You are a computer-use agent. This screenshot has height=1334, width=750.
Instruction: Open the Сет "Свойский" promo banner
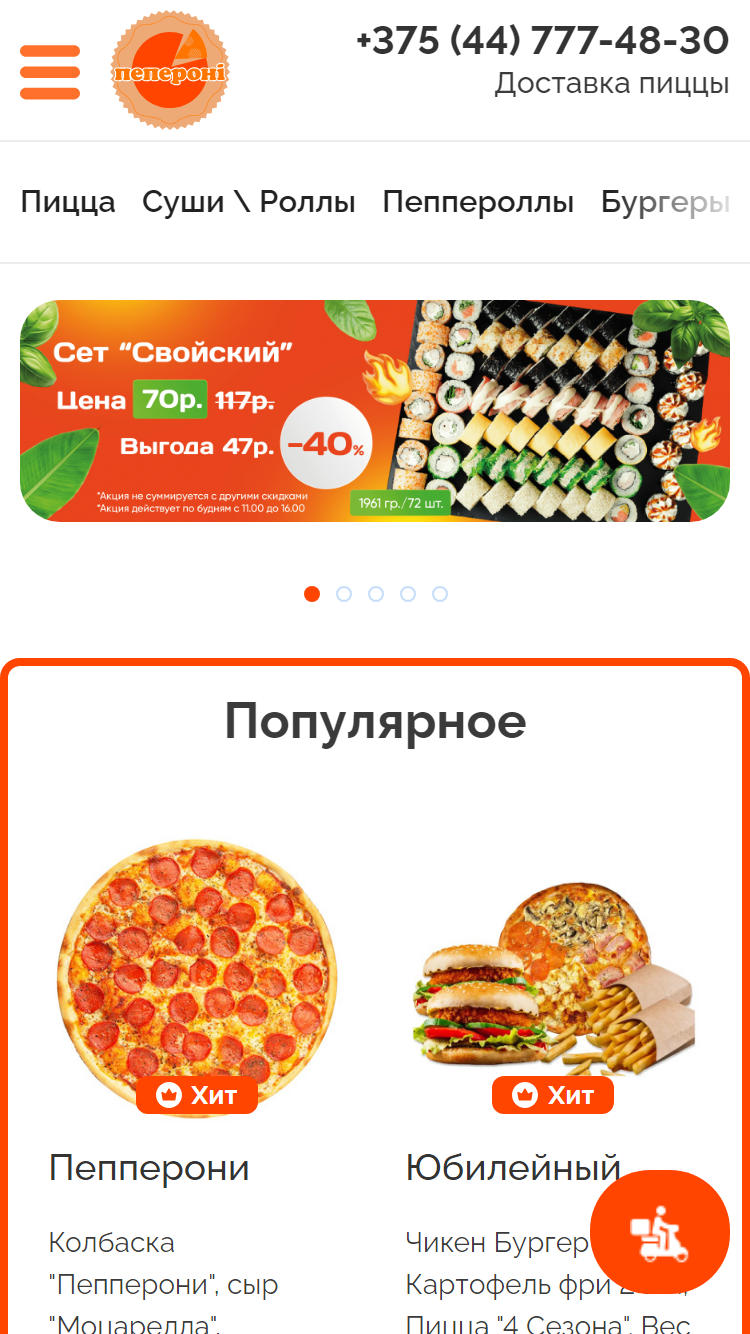pos(375,411)
